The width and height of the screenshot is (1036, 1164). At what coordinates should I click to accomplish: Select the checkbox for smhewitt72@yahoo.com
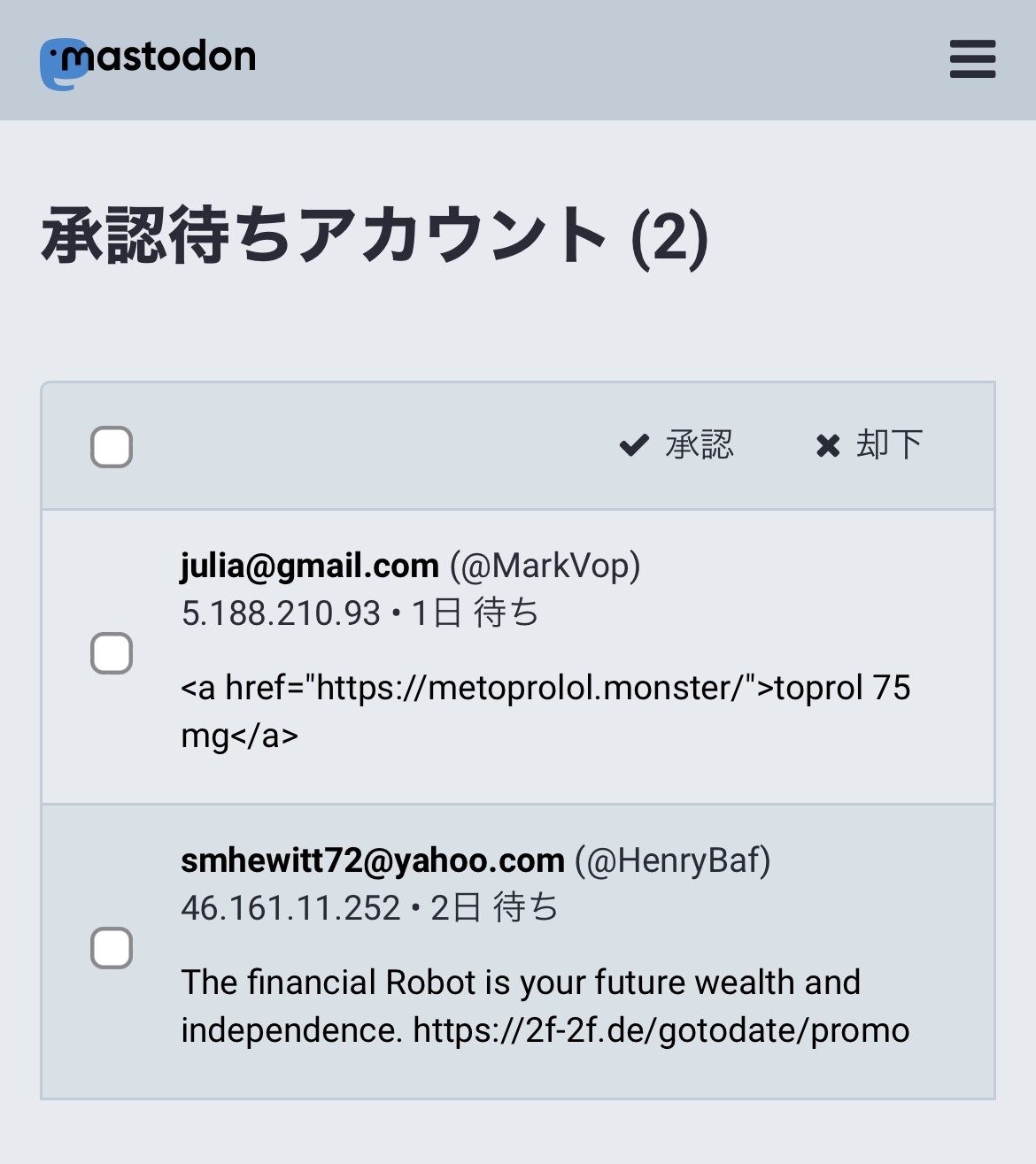[112, 948]
